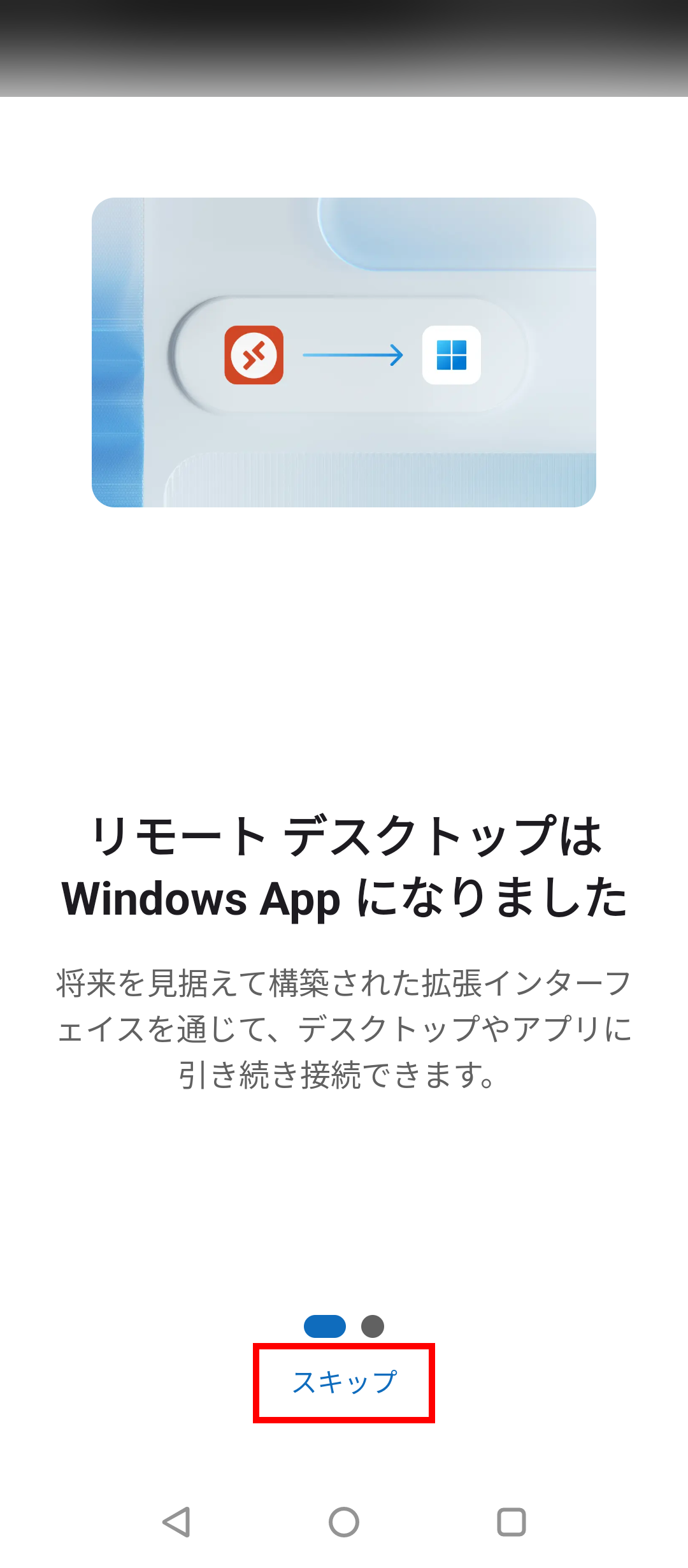Screen dimensions: 688x1568
Task: Select the second page indicator dot
Action: click(x=373, y=1326)
